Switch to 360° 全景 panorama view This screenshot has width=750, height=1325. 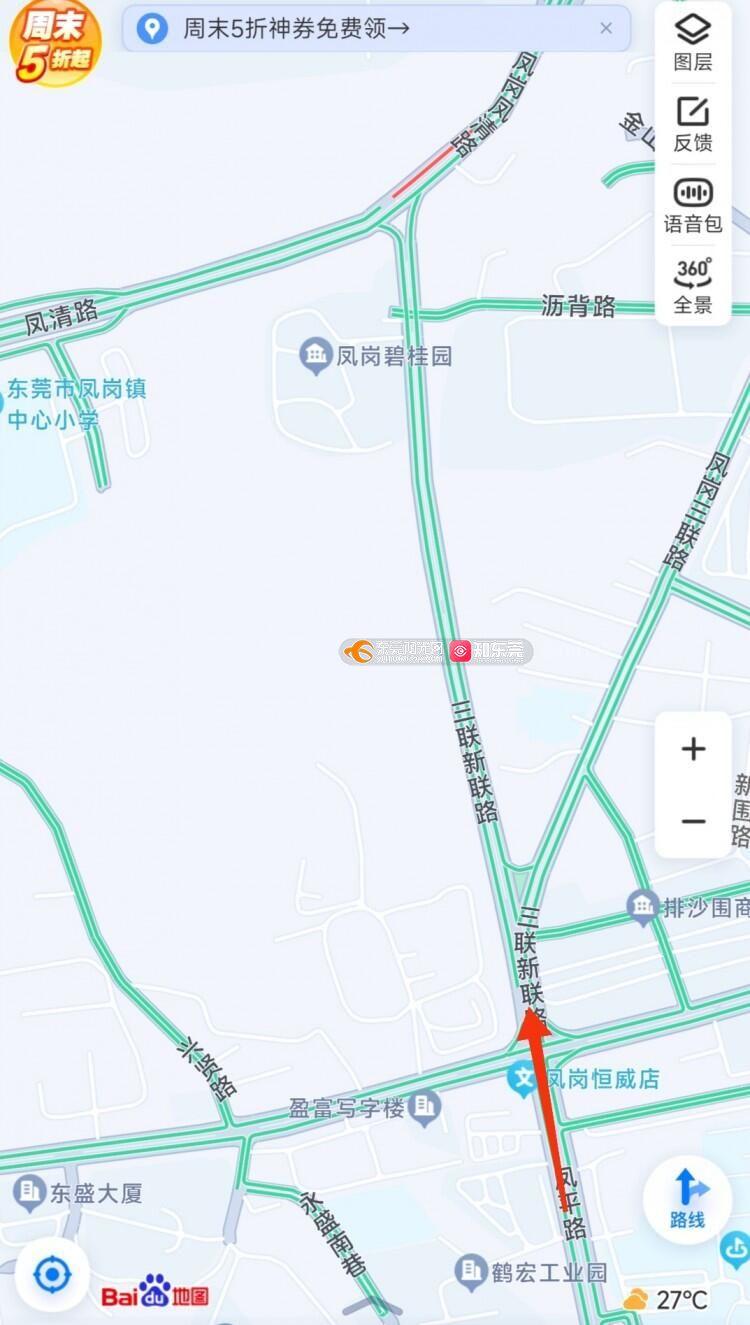(x=693, y=286)
